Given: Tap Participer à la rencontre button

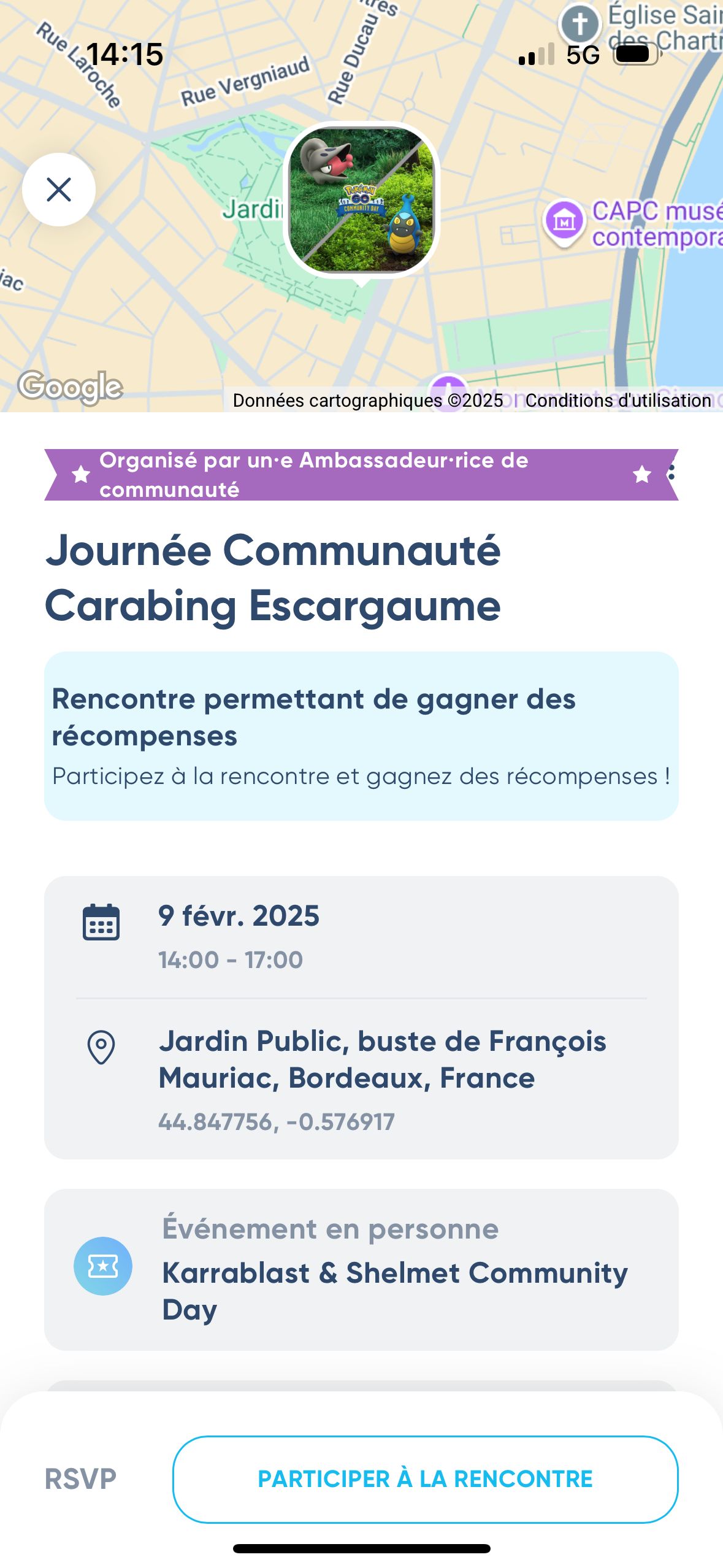Looking at the screenshot, I should [425, 1478].
